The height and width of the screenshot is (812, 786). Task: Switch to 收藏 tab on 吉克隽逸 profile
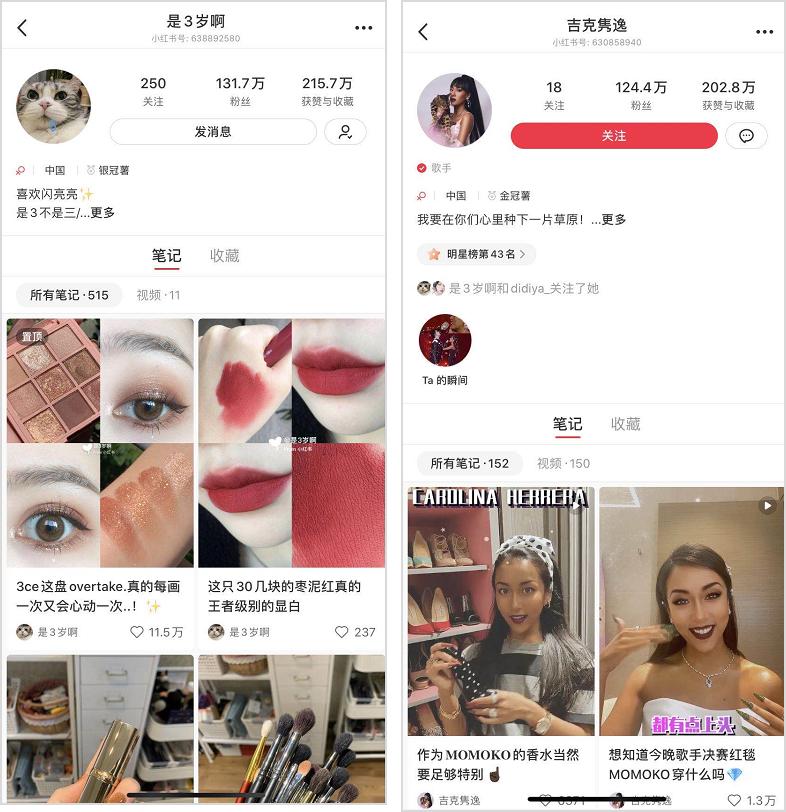click(x=626, y=424)
